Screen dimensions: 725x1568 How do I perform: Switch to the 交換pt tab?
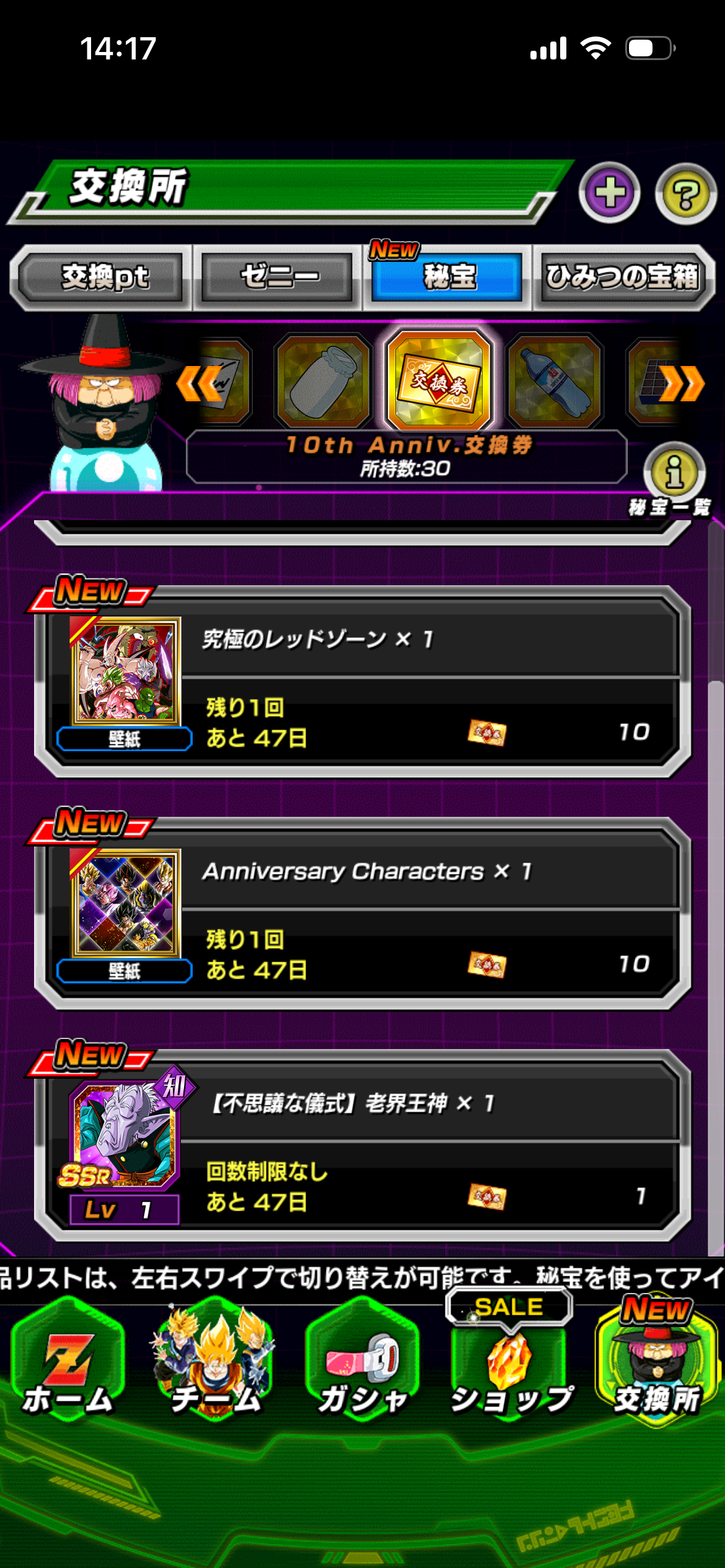pyautogui.click(x=103, y=277)
